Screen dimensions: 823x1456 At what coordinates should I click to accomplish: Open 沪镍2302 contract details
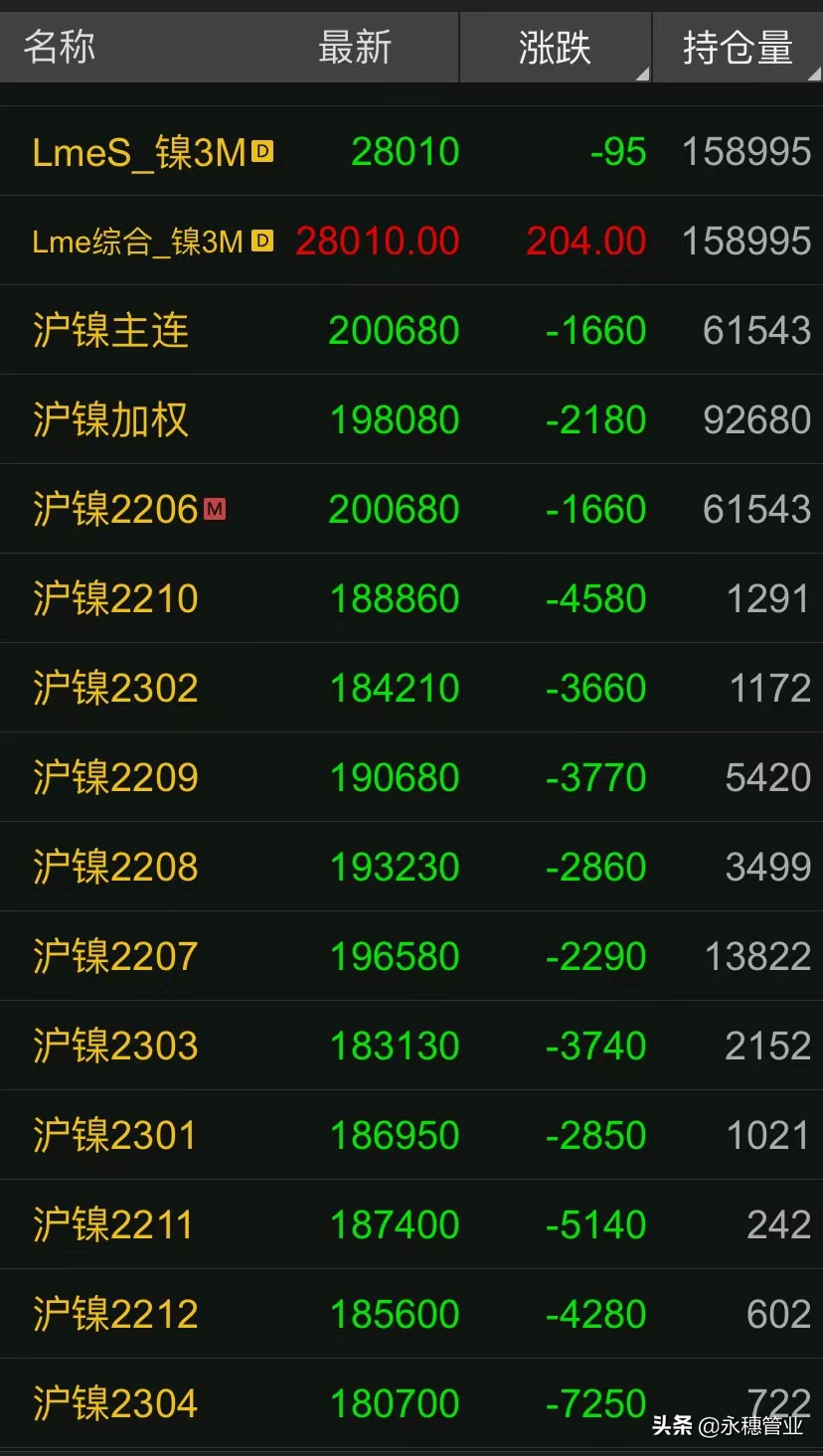[x=411, y=688]
